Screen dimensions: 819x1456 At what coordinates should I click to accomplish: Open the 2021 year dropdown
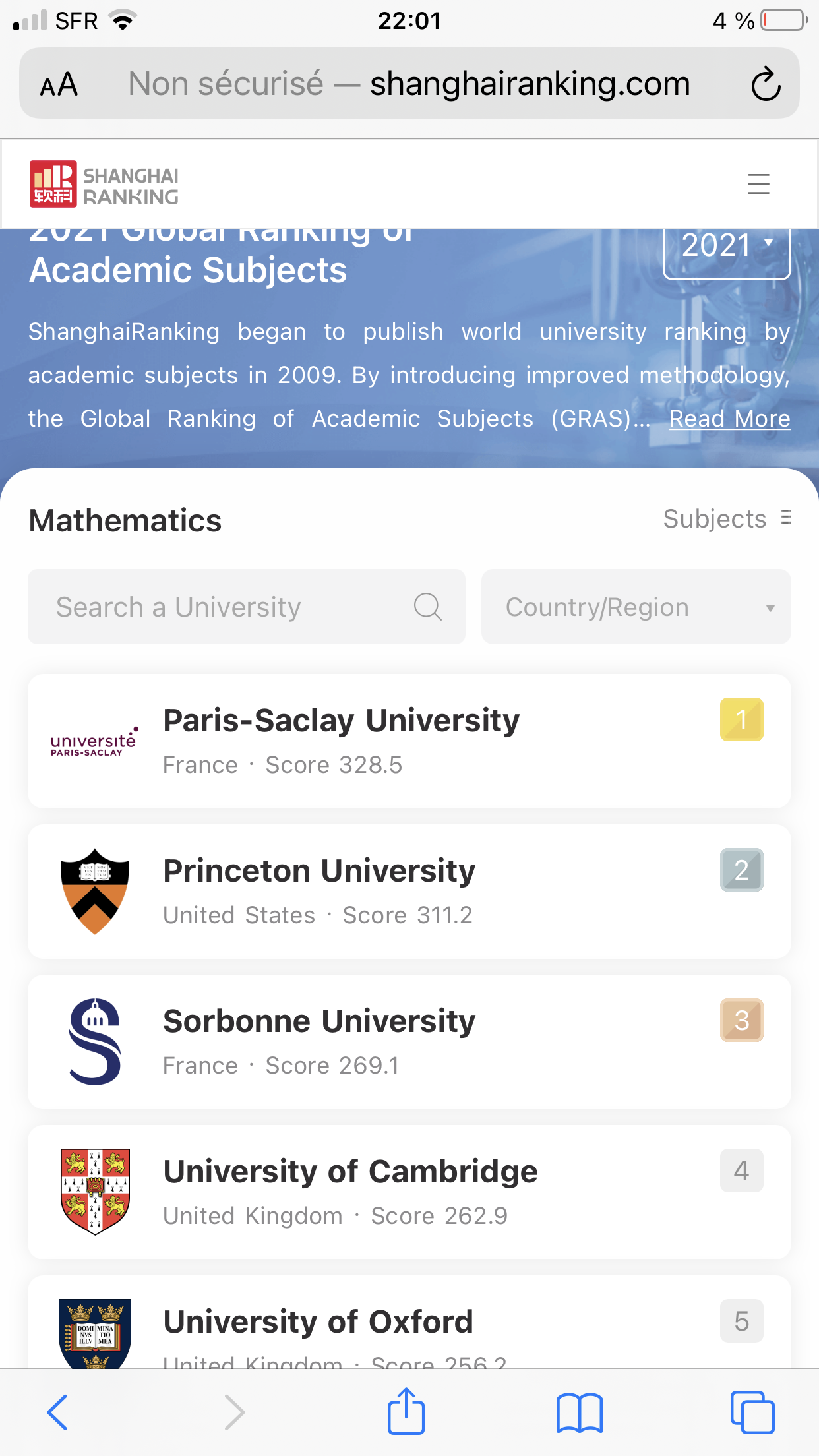click(726, 246)
